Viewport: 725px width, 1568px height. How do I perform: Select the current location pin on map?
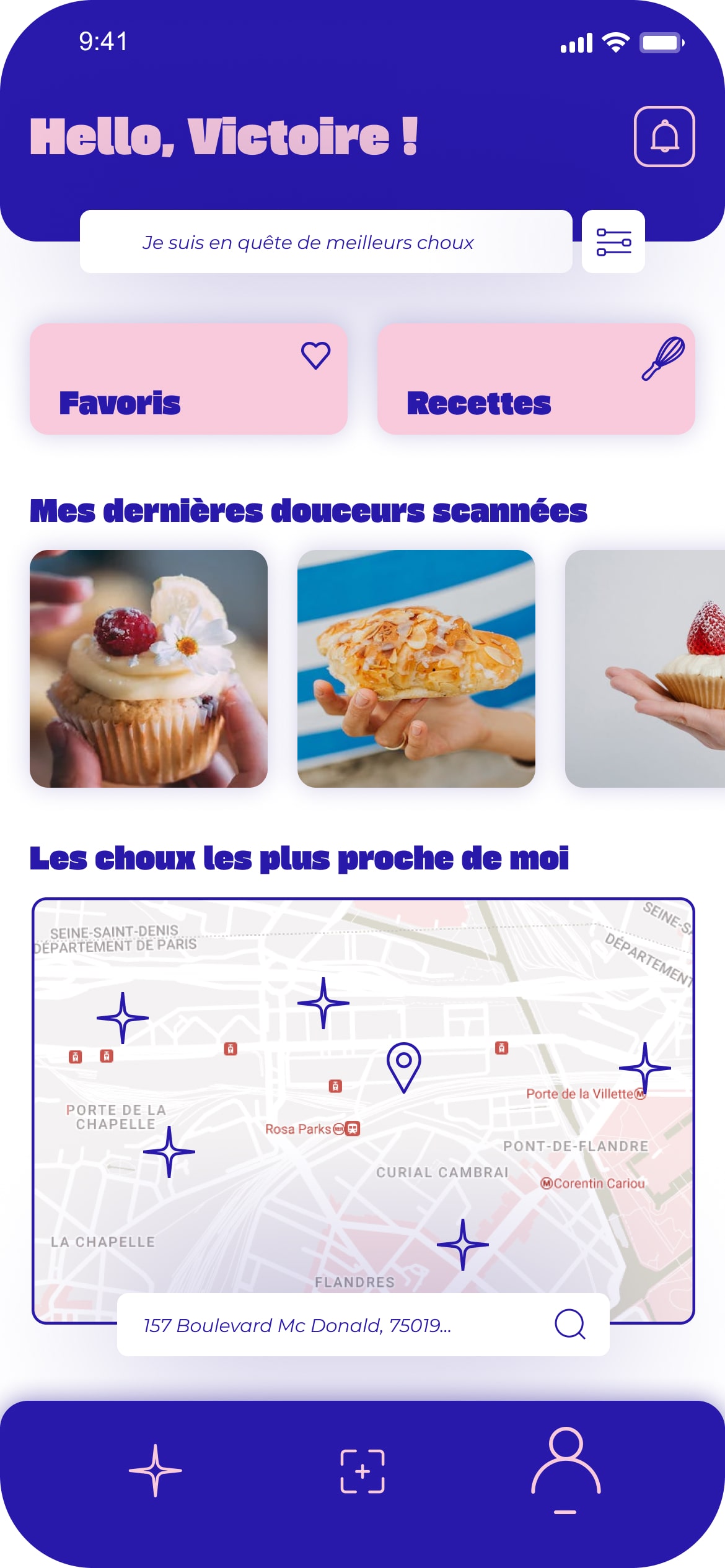point(404,1066)
